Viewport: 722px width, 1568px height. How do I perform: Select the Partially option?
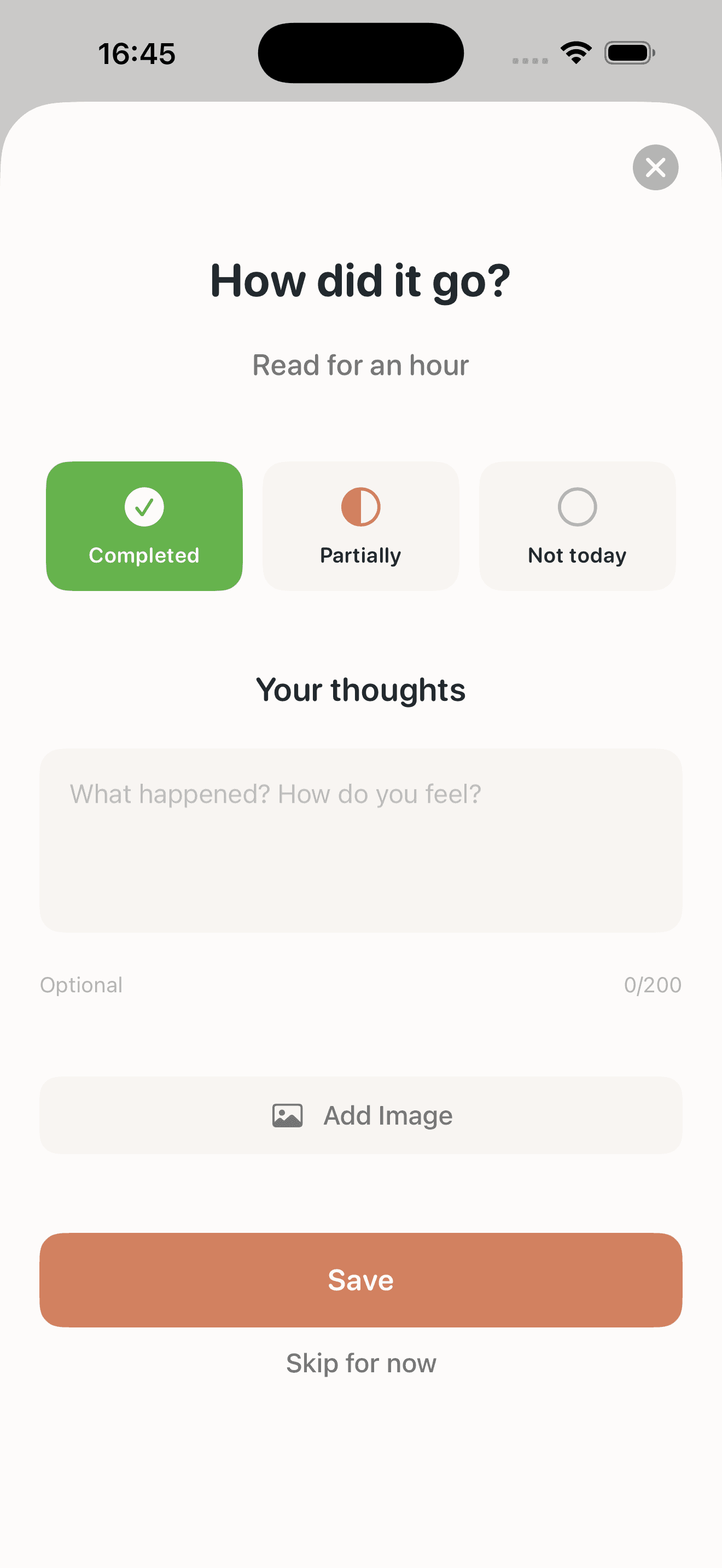(360, 526)
